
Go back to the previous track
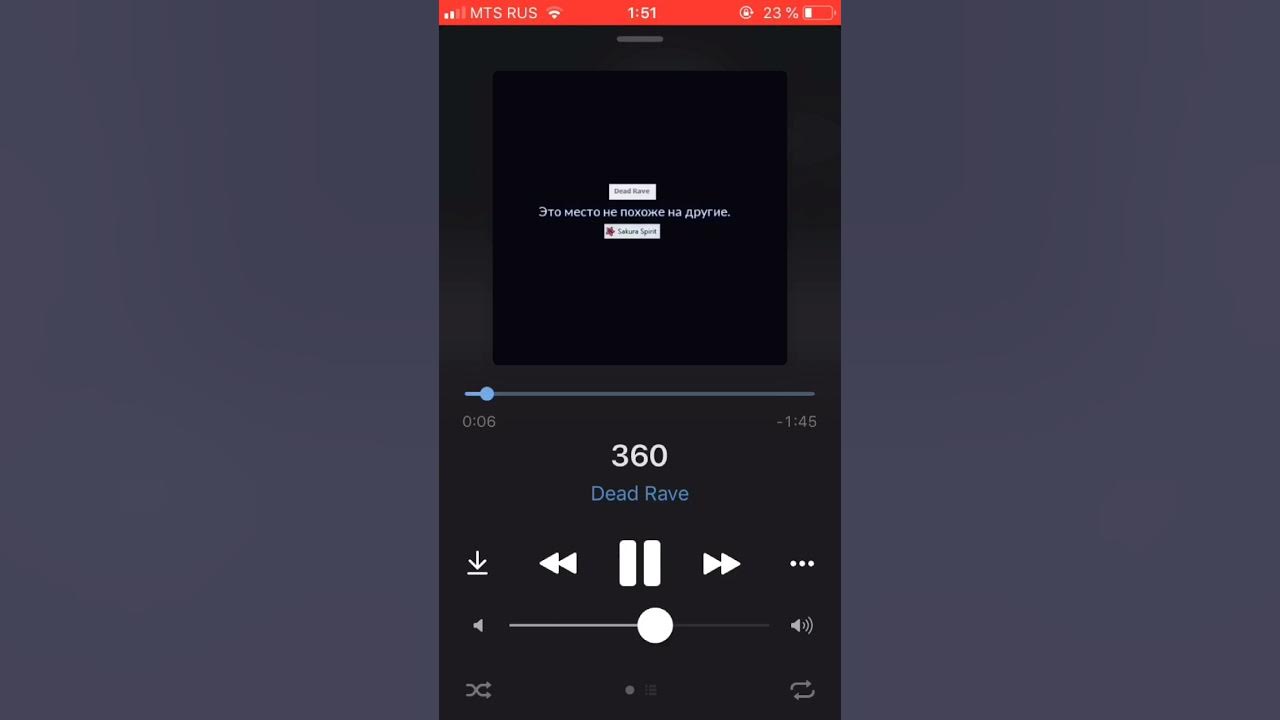(558, 564)
